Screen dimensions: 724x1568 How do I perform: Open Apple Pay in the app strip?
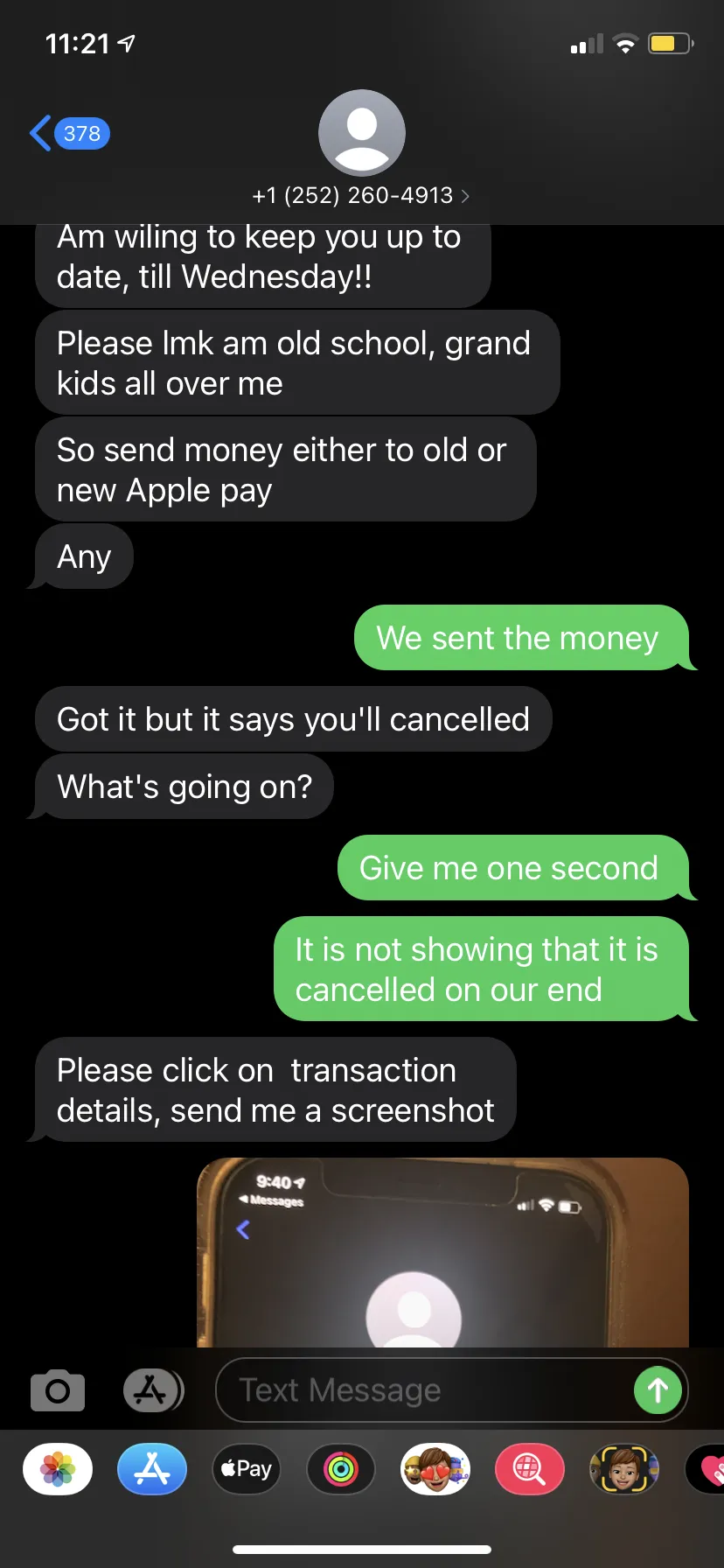(x=247, y=1469)
